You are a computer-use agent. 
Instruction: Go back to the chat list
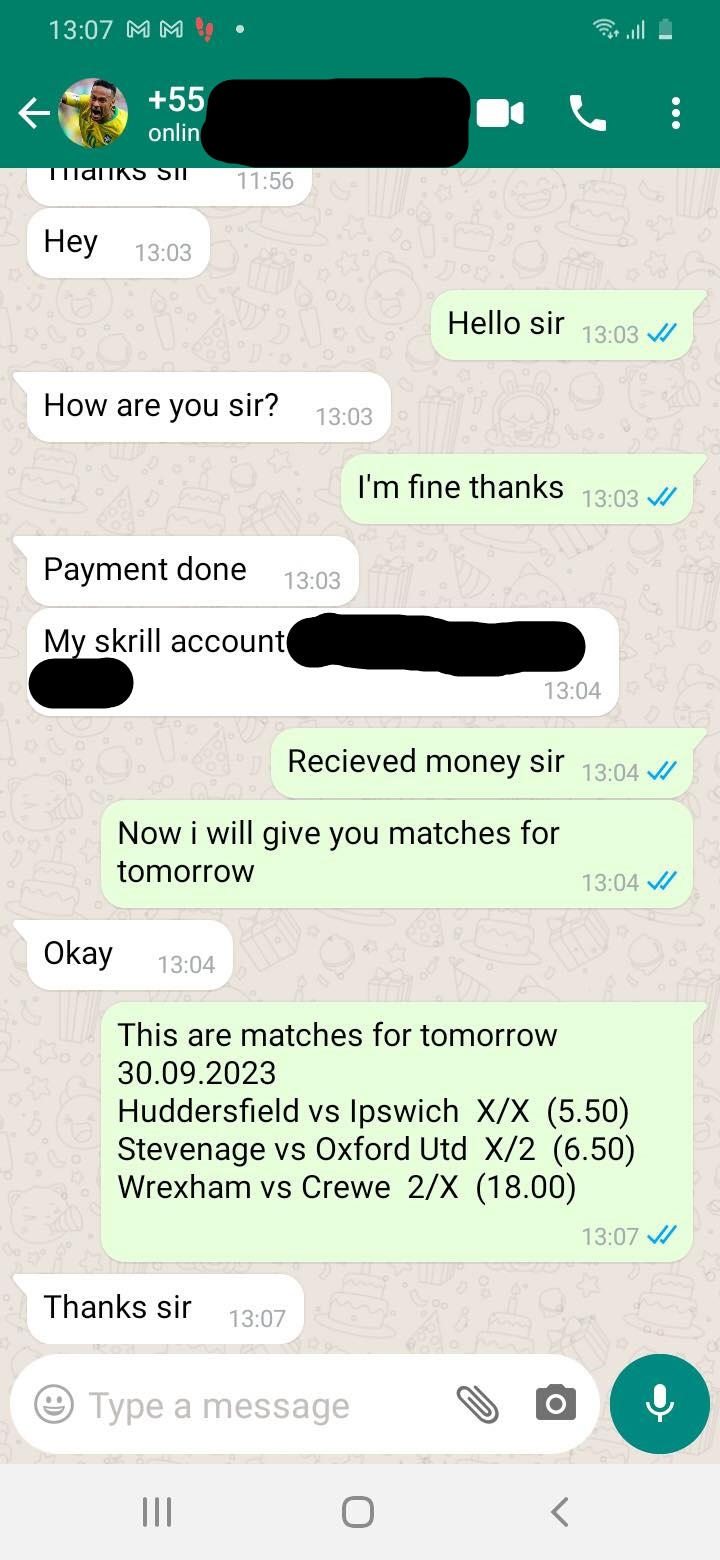pyautogui.click(x=32, y=114)
